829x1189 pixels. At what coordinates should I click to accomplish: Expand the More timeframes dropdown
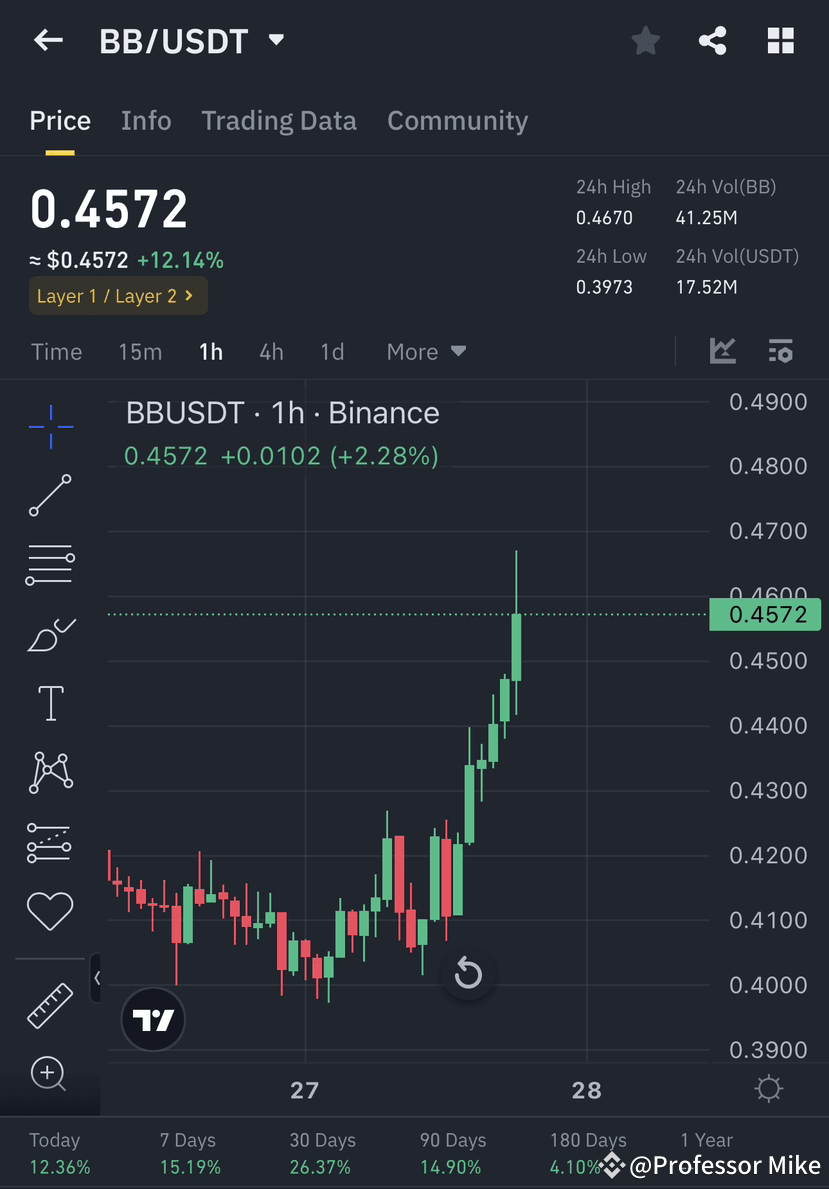coord(425,351)
